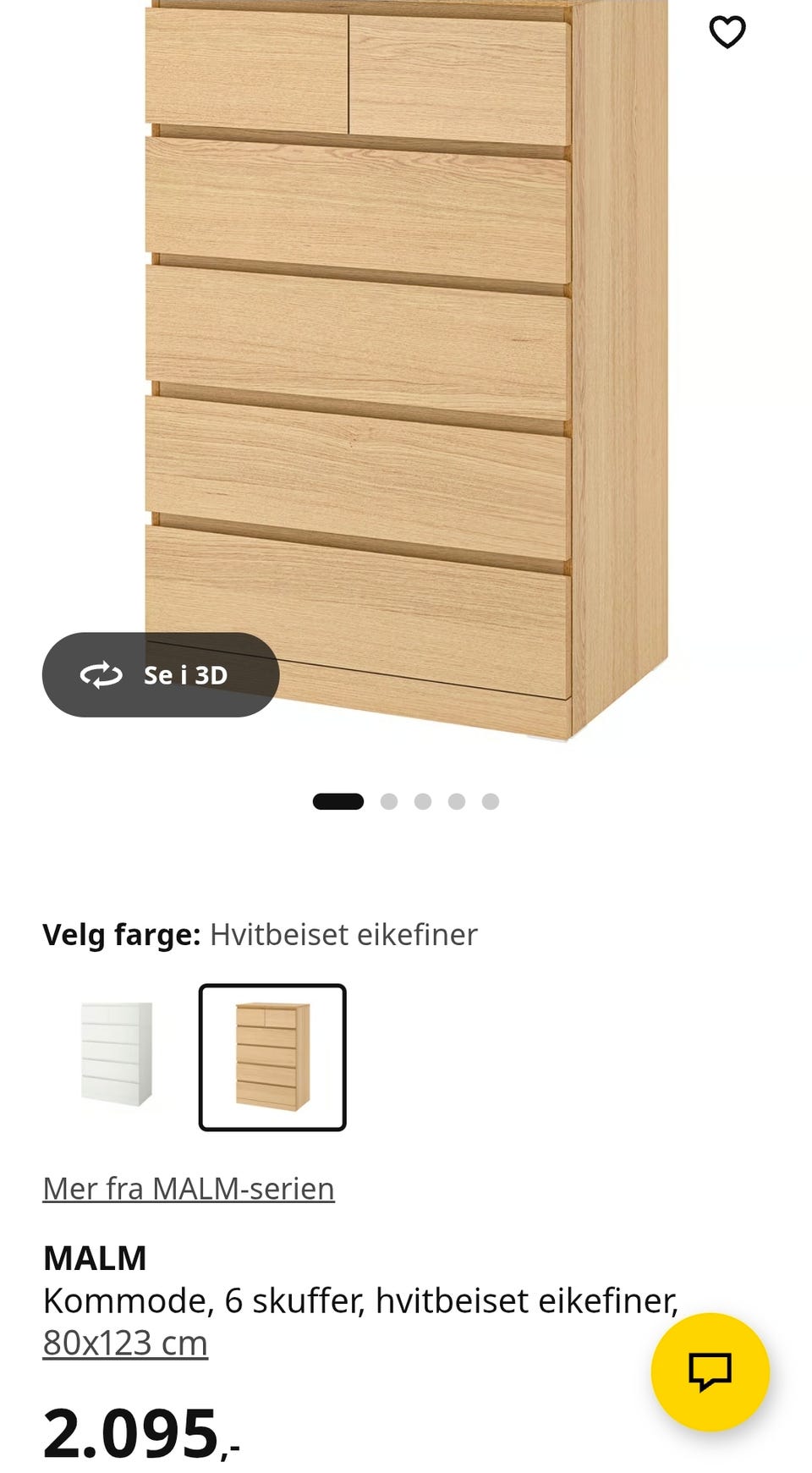The image size is (812, 1473).
Task: Add the MALM dresser to favorites
Action: [727, 33]
